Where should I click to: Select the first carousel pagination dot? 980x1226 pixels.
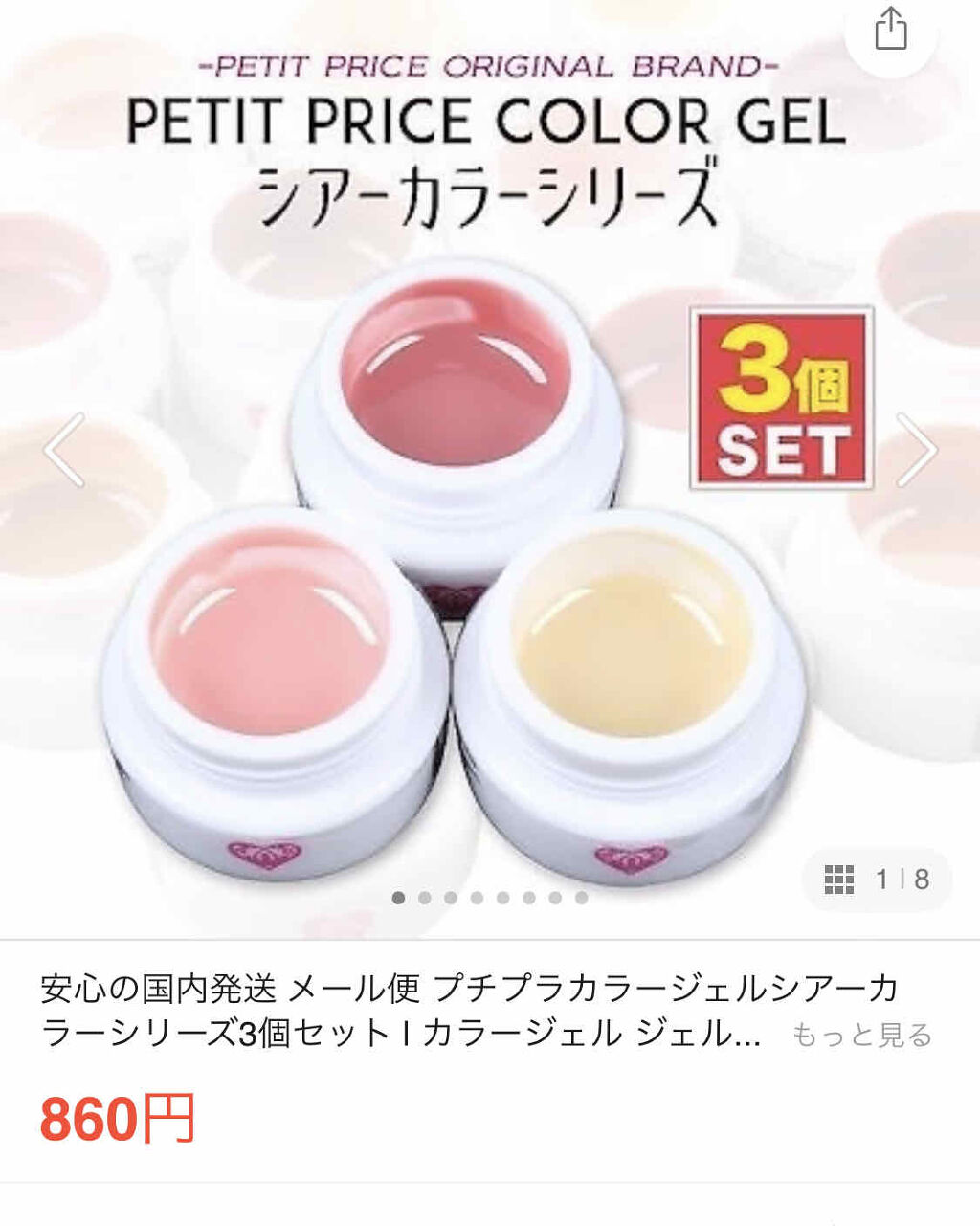click(x=398, y=898)
